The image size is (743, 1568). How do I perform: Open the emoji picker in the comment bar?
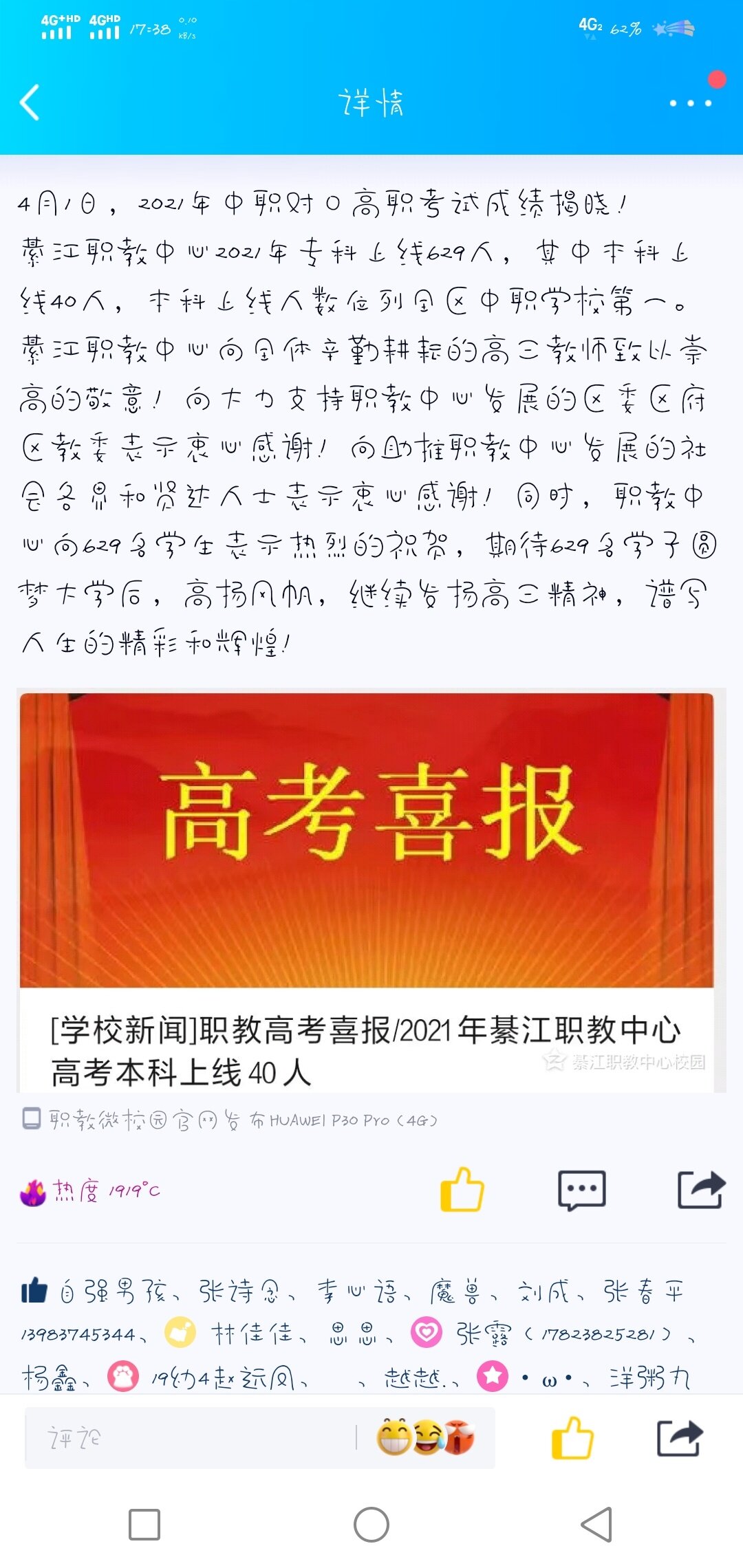click(x=424, y=1437)
